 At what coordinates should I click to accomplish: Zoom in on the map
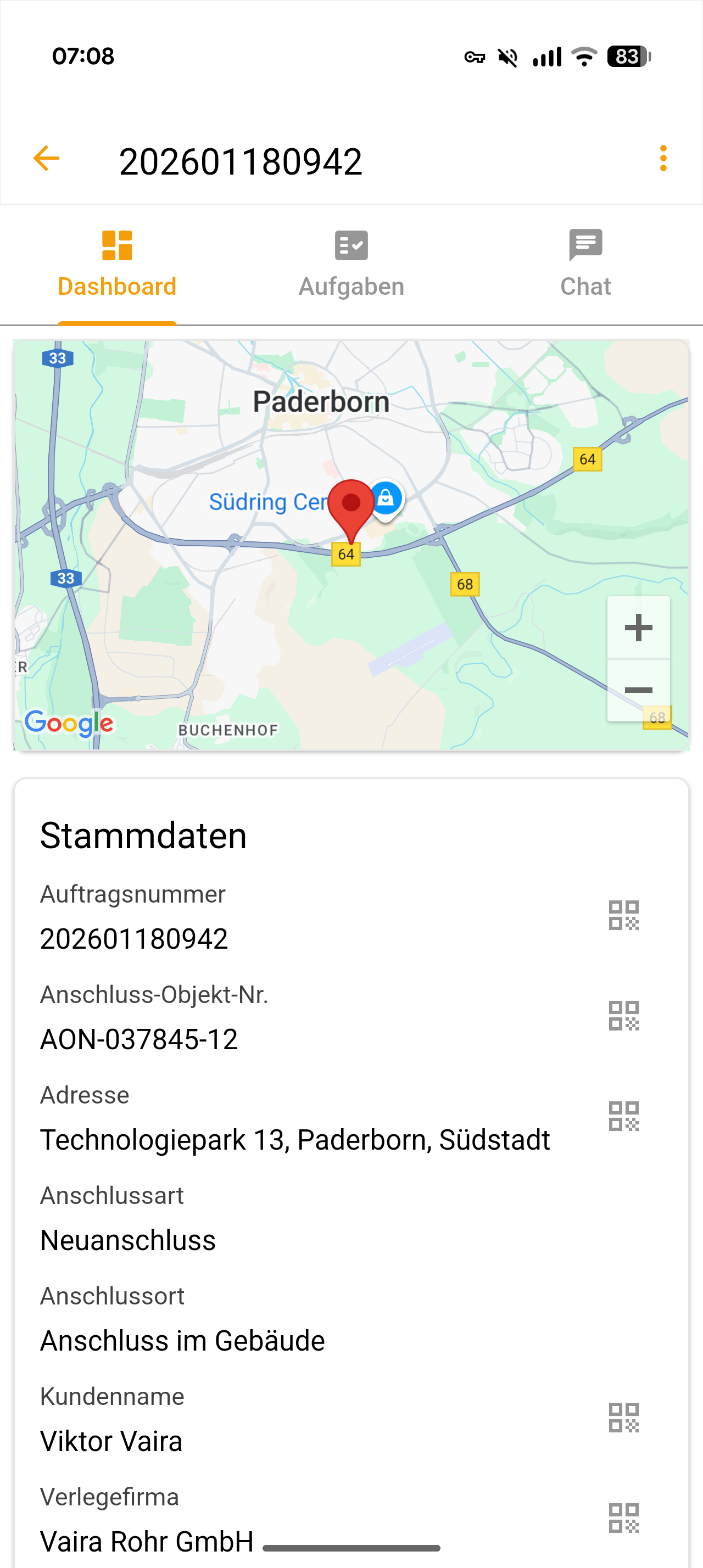click(x=639, y=628)
